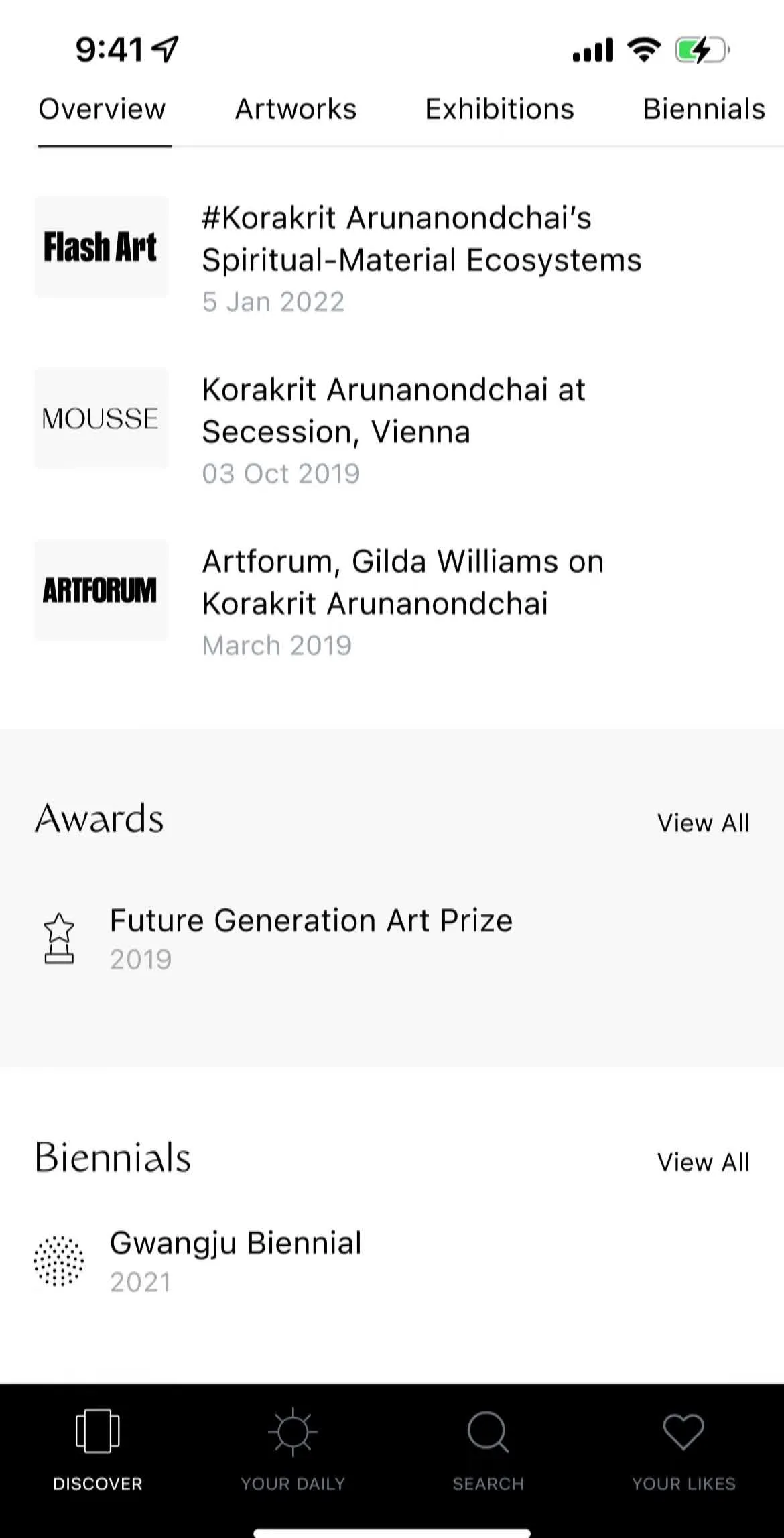Go to the Discover tab
Screen dimensions: 784x1538
click(98, 1449)
